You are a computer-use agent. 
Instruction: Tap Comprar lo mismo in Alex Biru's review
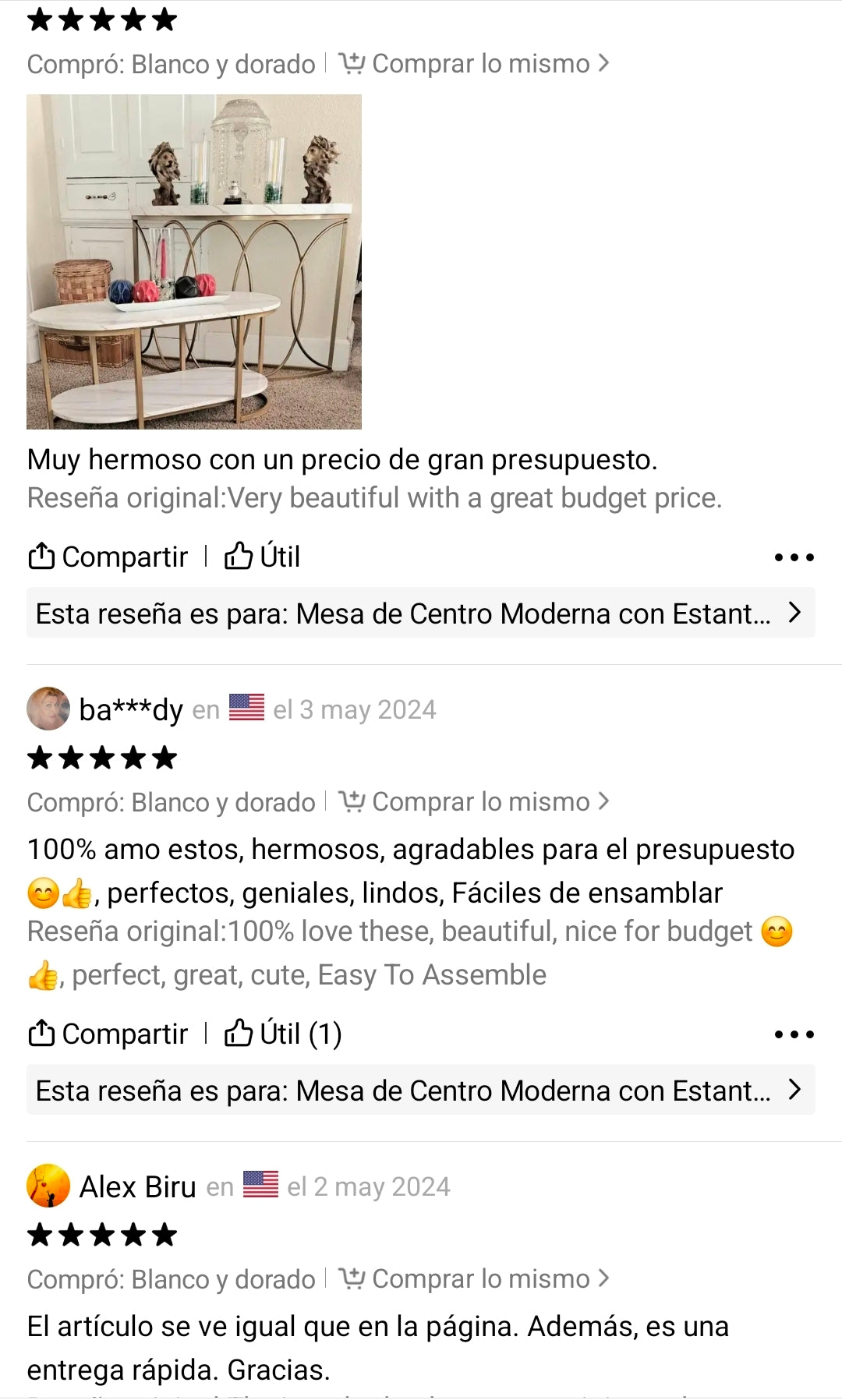click(474, 1279)
